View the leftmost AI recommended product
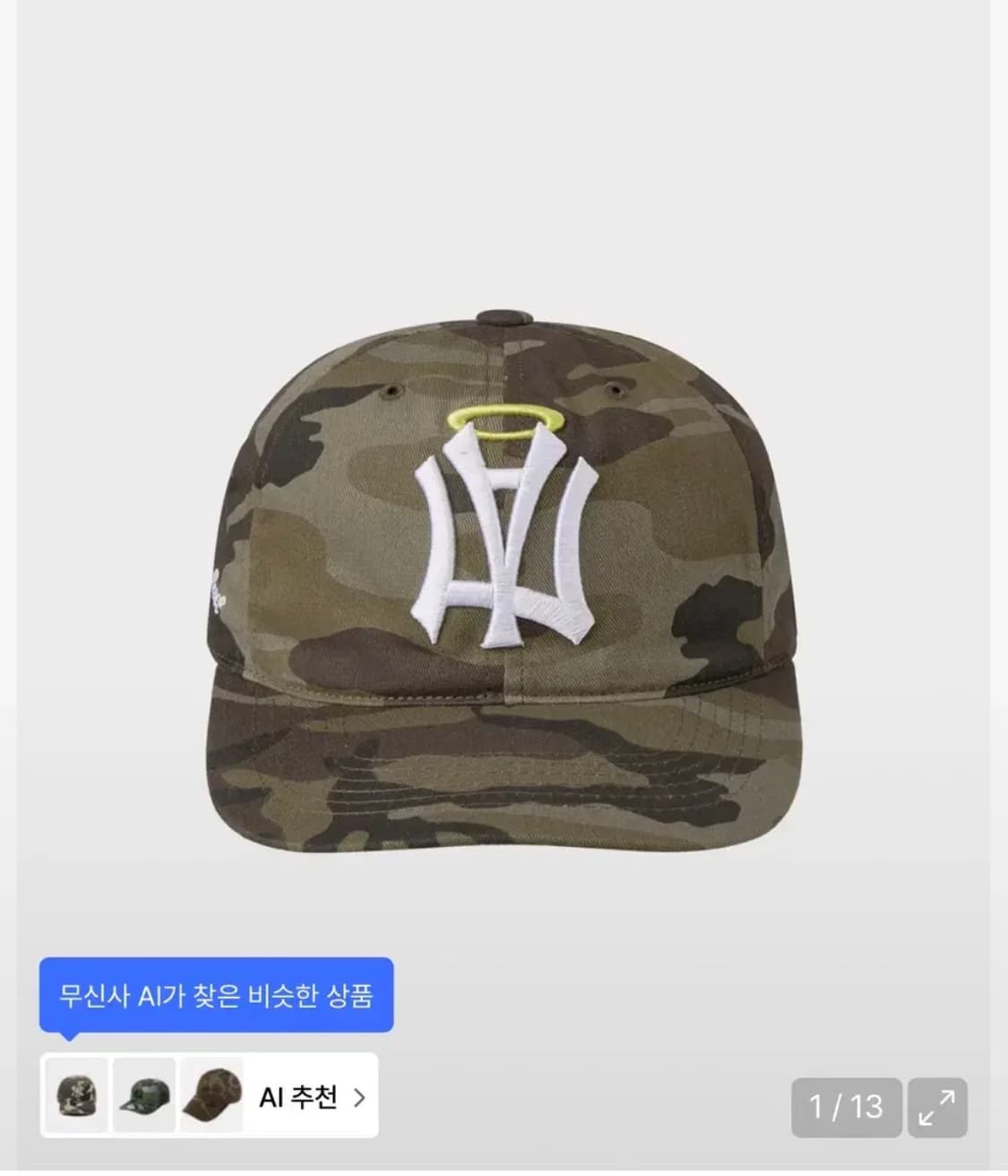Image resolution: width=1008 pixels, height=1176 pixels. (77, 1097)
